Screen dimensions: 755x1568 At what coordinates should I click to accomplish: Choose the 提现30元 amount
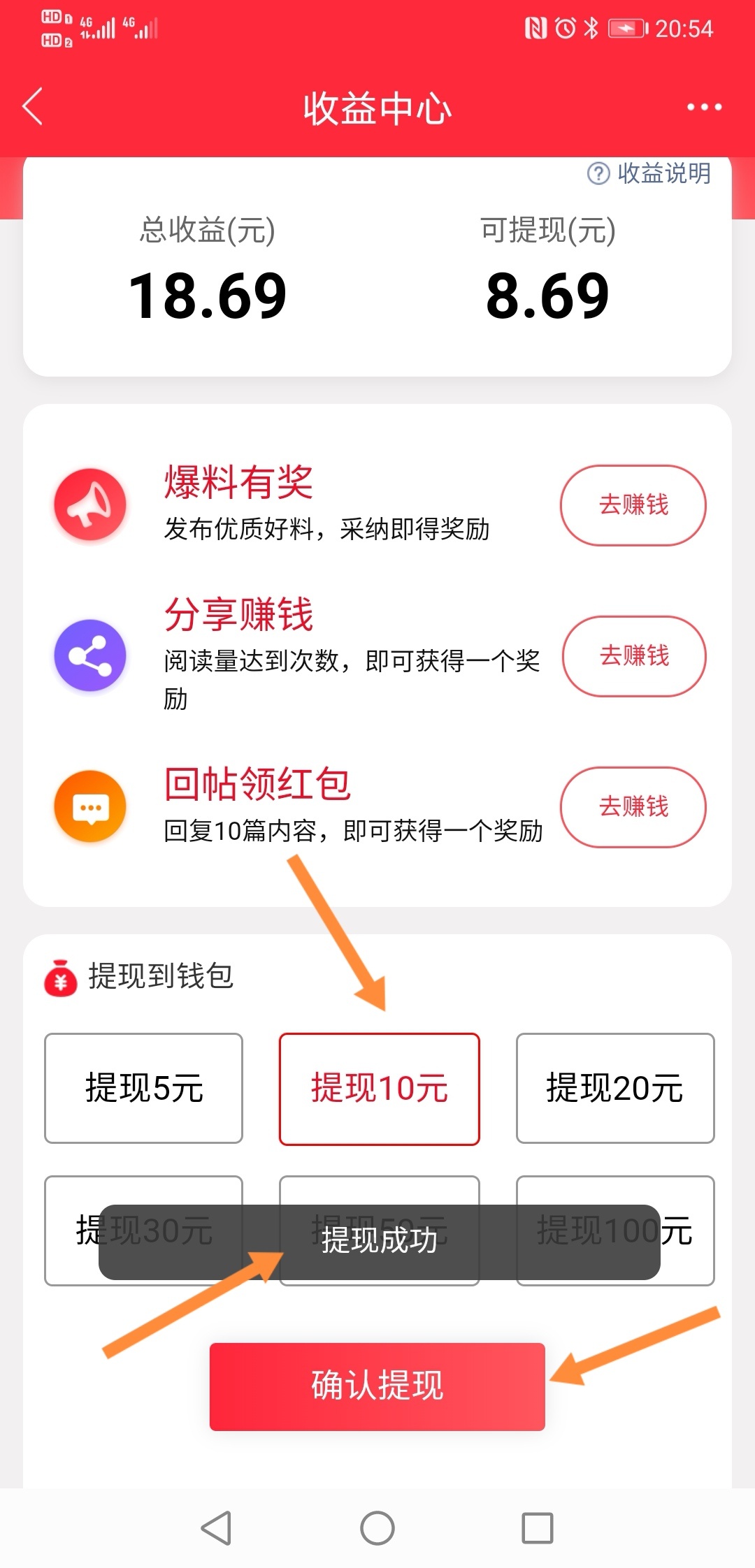point(143,1231)
